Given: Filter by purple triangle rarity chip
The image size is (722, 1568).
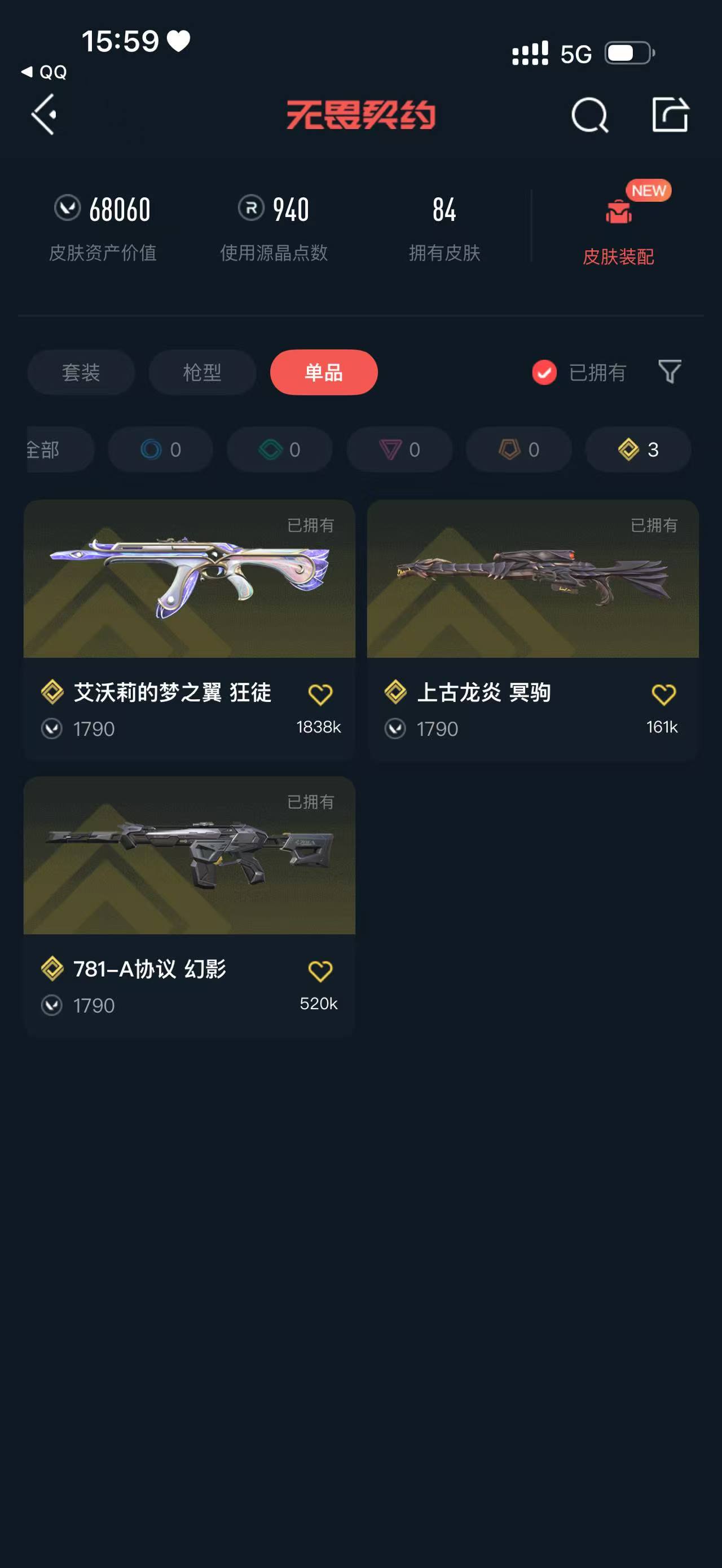Looking at the screenshot, I should pyautogui.click(x=399, y=449).
